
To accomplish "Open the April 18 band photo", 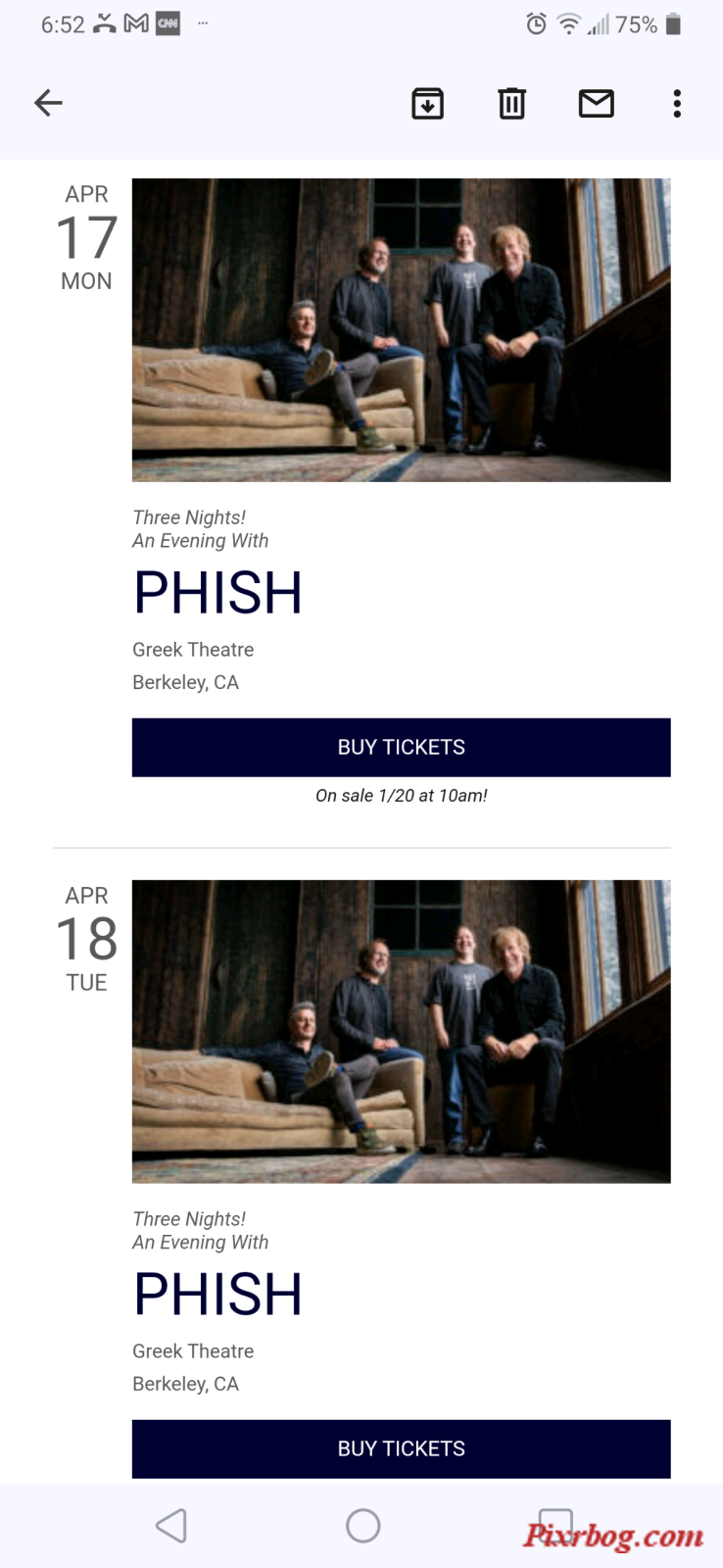I will pos(402,1032).
